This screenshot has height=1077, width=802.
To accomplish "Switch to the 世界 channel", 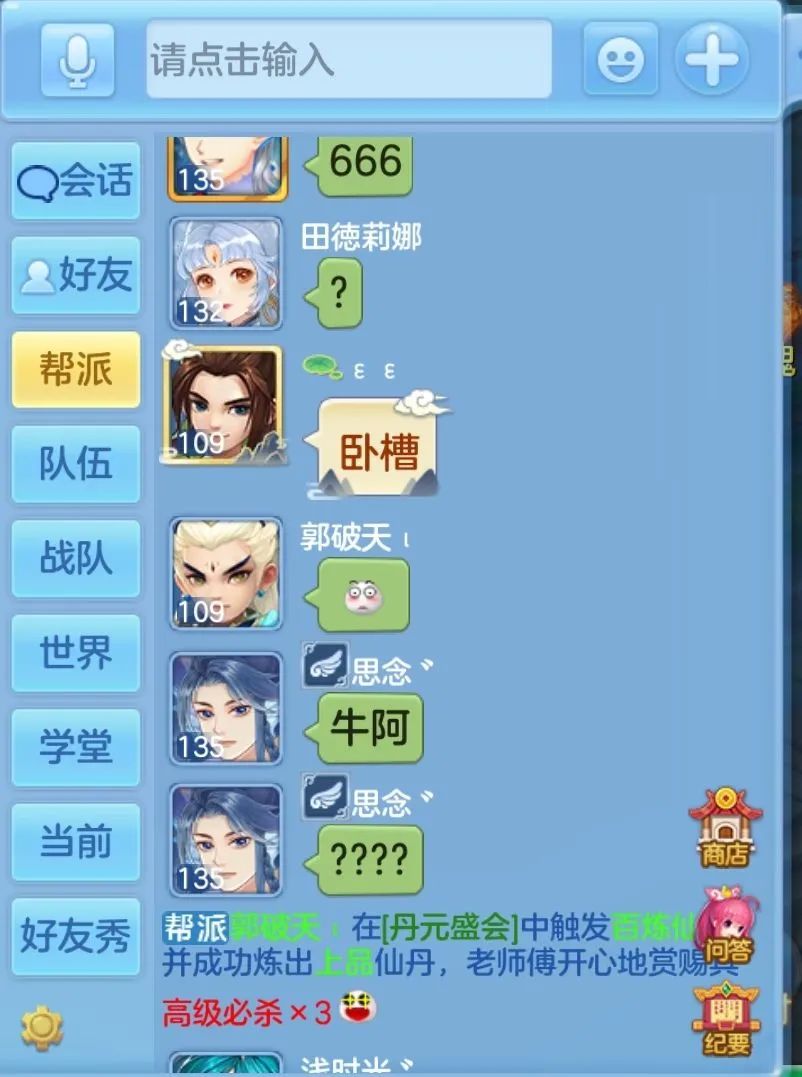I will (x=76, y=652).
